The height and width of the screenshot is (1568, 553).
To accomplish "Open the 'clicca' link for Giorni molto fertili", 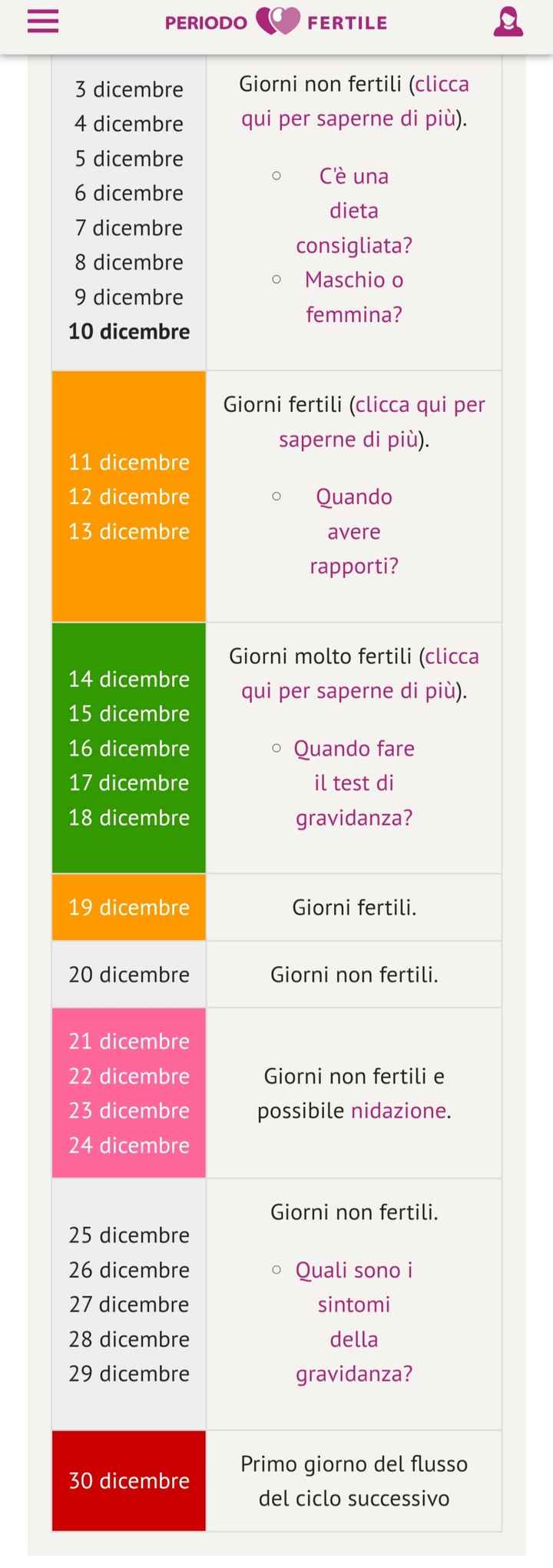I will (452, 656).
